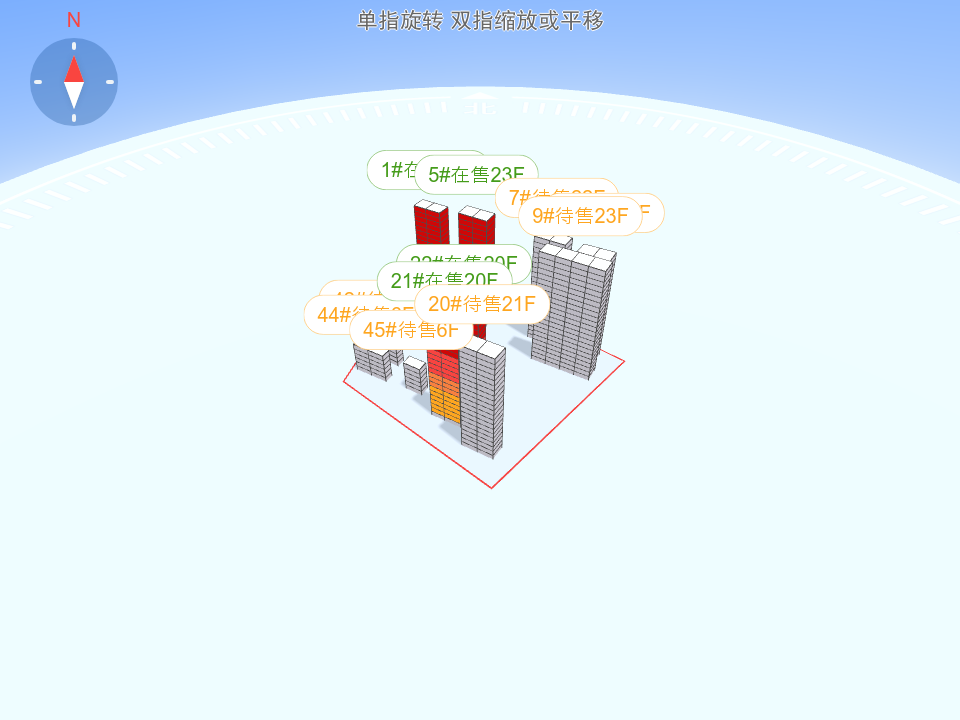The height and width of the screenshot is (720, 960).
Task: Open the 9#待售23F building label
Action: 580,216
